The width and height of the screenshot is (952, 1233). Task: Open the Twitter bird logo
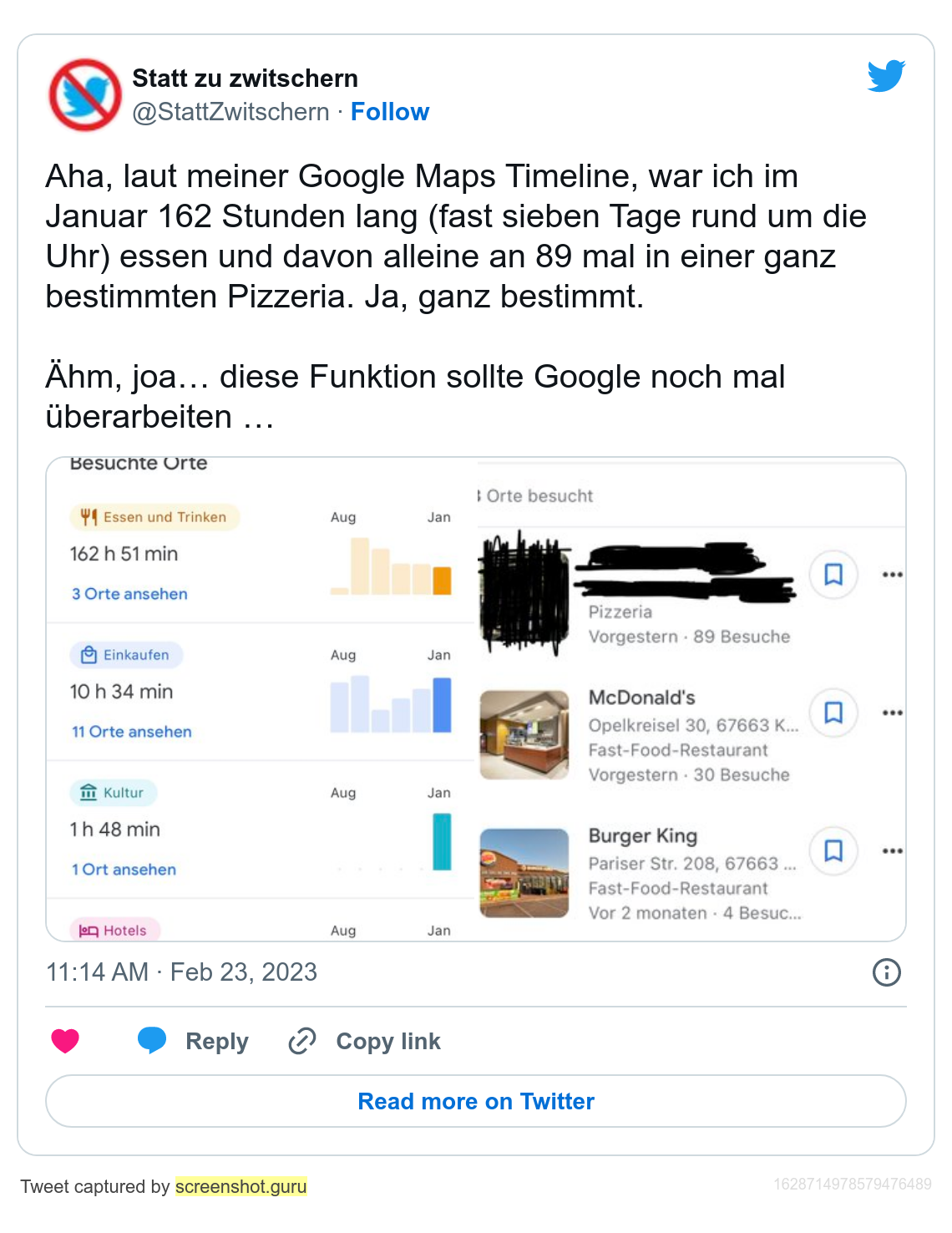(886, 76)
